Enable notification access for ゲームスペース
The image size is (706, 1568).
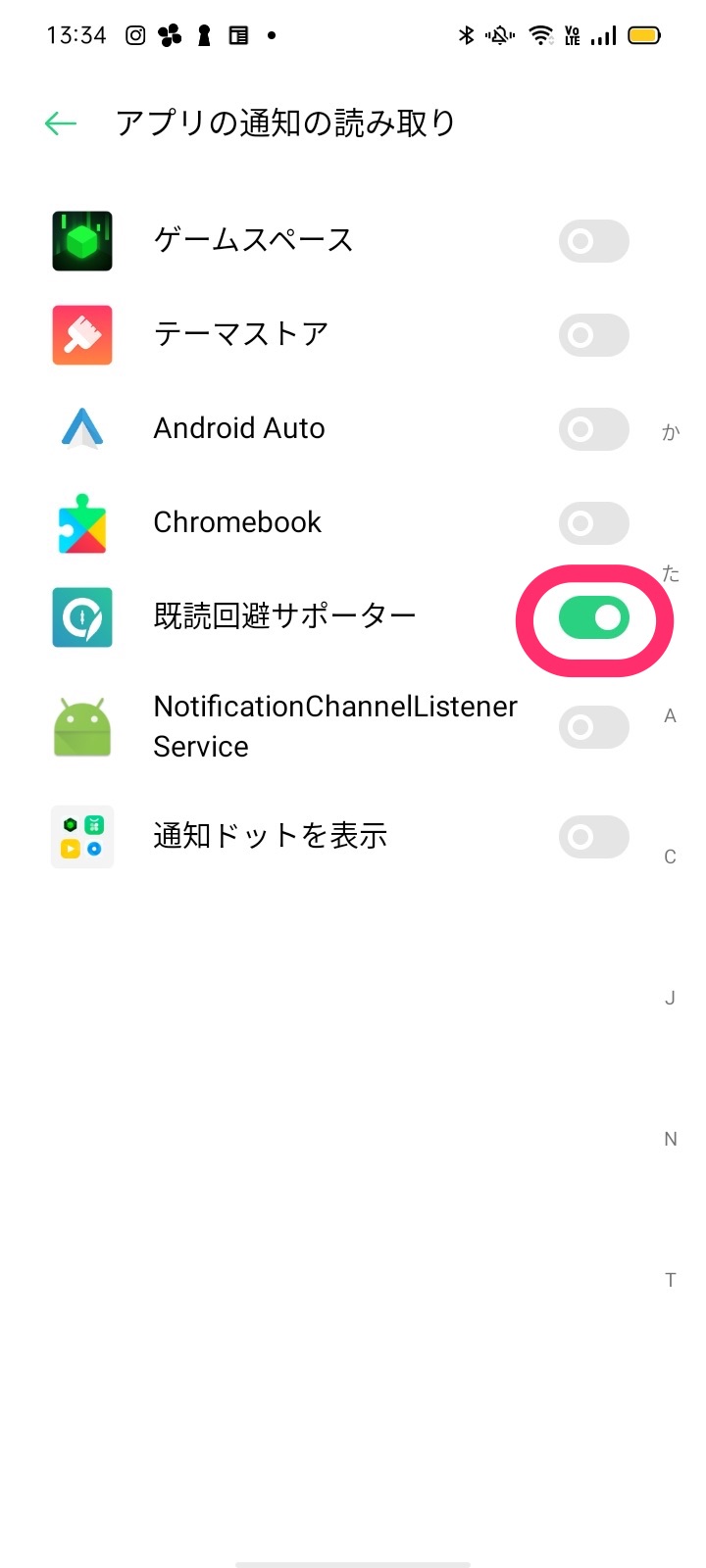593,241
